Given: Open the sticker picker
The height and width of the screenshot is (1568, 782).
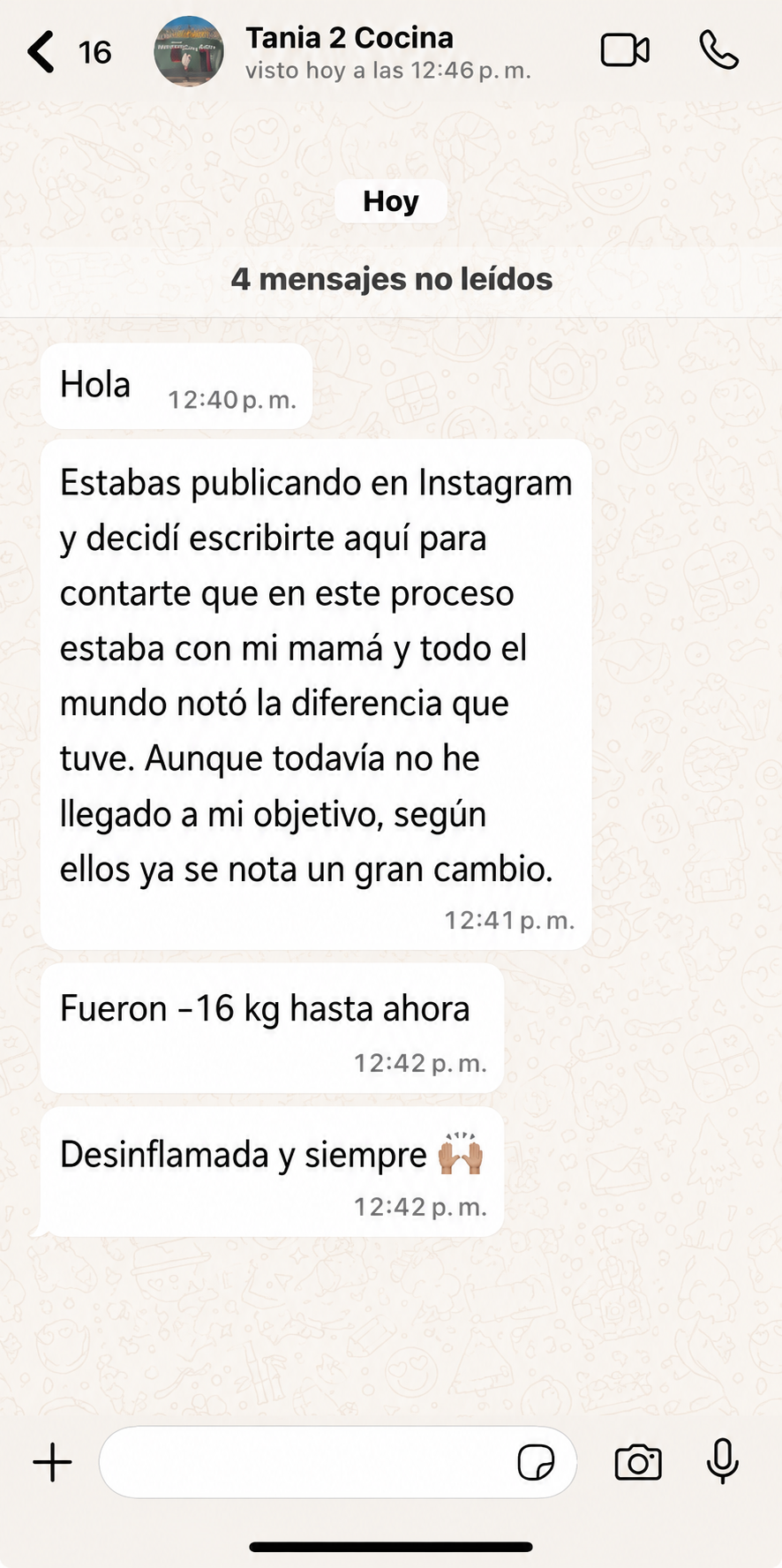Looking at the screenshot, I should pos(535,1462).
